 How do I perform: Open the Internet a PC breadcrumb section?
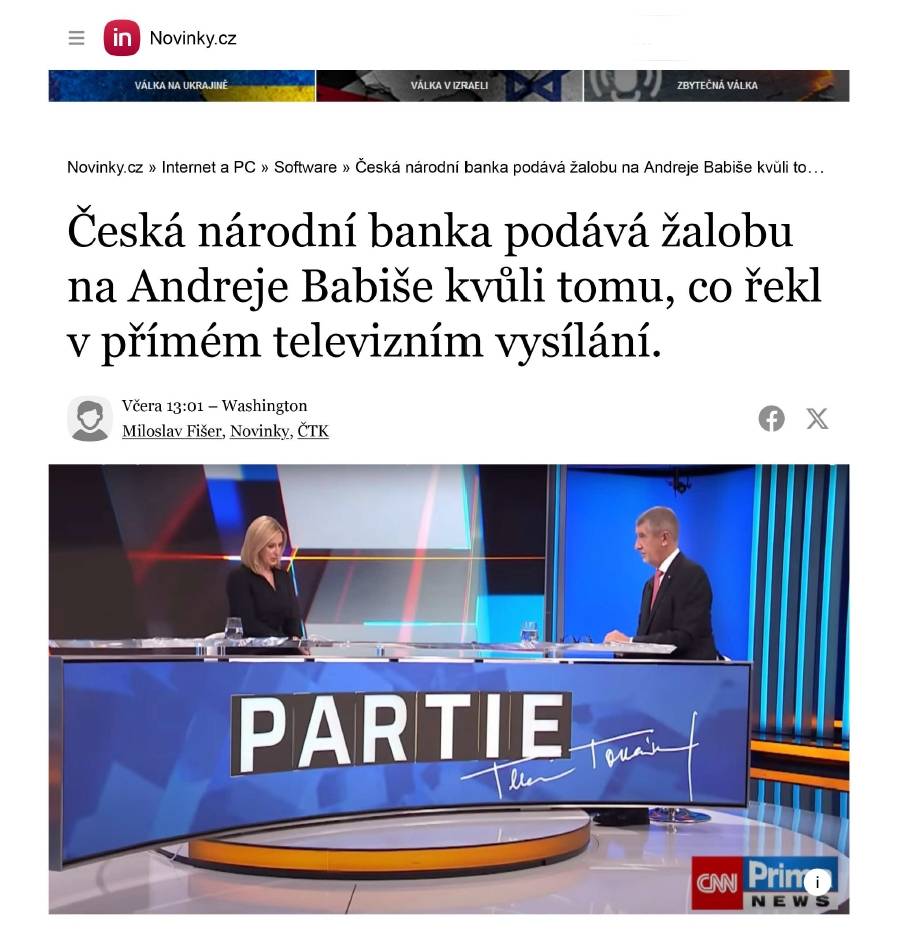(208, 167)
